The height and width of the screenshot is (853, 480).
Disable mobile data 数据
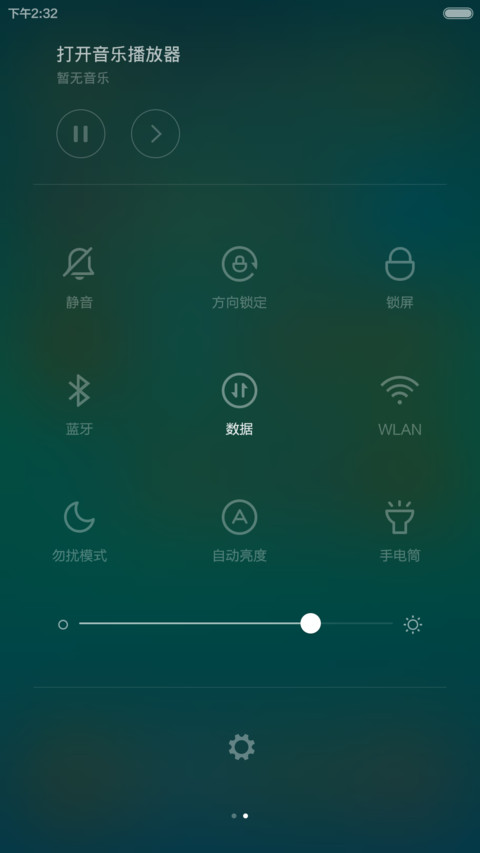(239, 405)
